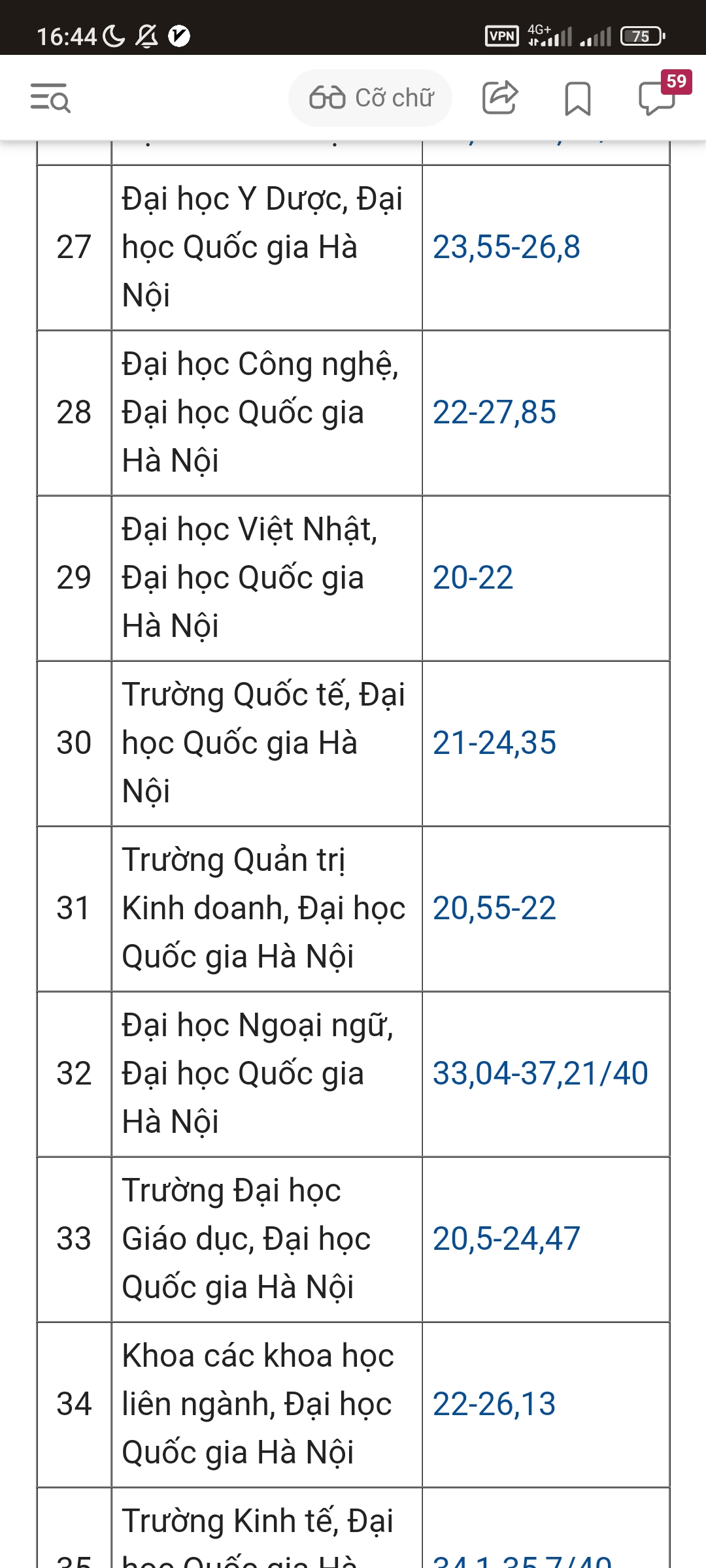Bookmark this article
The width and height of the screenshot is (706, 1568).
pos(577,99)
